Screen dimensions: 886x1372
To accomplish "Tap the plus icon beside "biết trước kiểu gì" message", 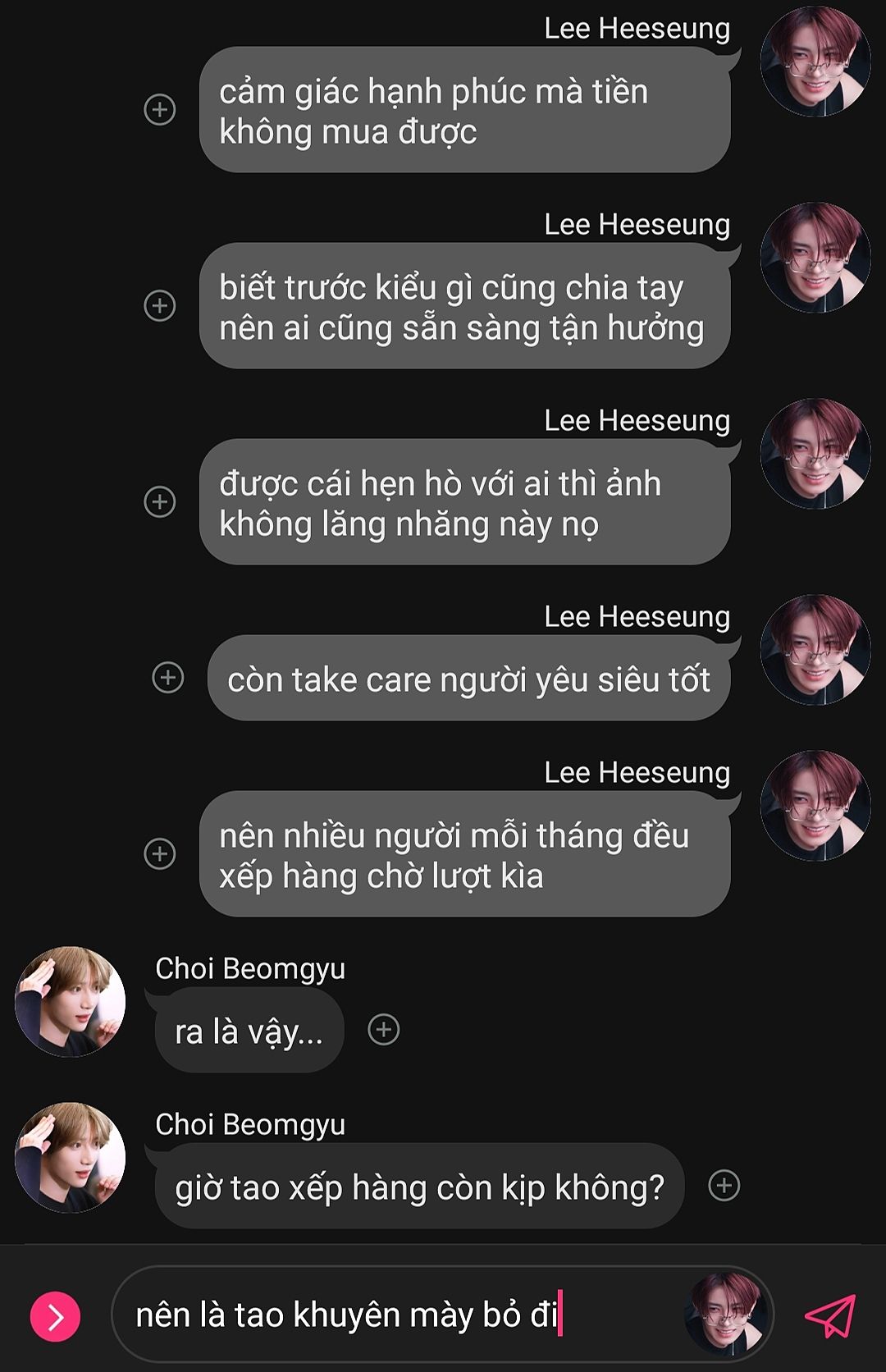I will click(x=160, y=305).
